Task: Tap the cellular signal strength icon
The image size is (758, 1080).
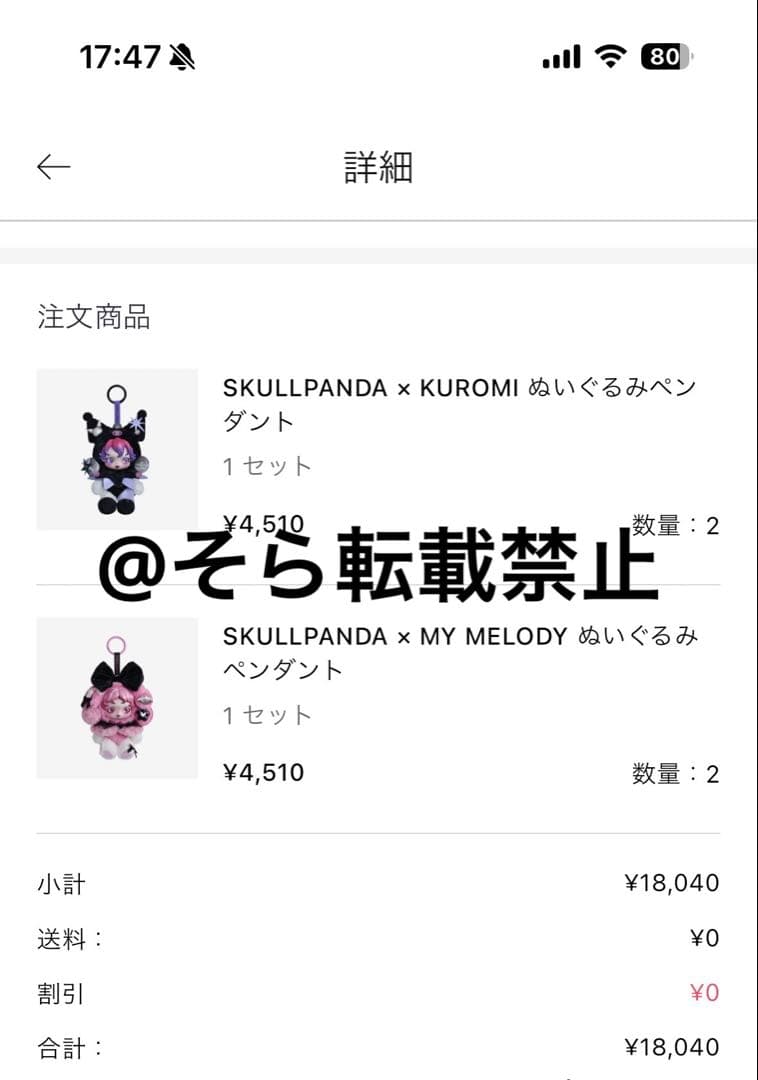Action: click(561, 57)
